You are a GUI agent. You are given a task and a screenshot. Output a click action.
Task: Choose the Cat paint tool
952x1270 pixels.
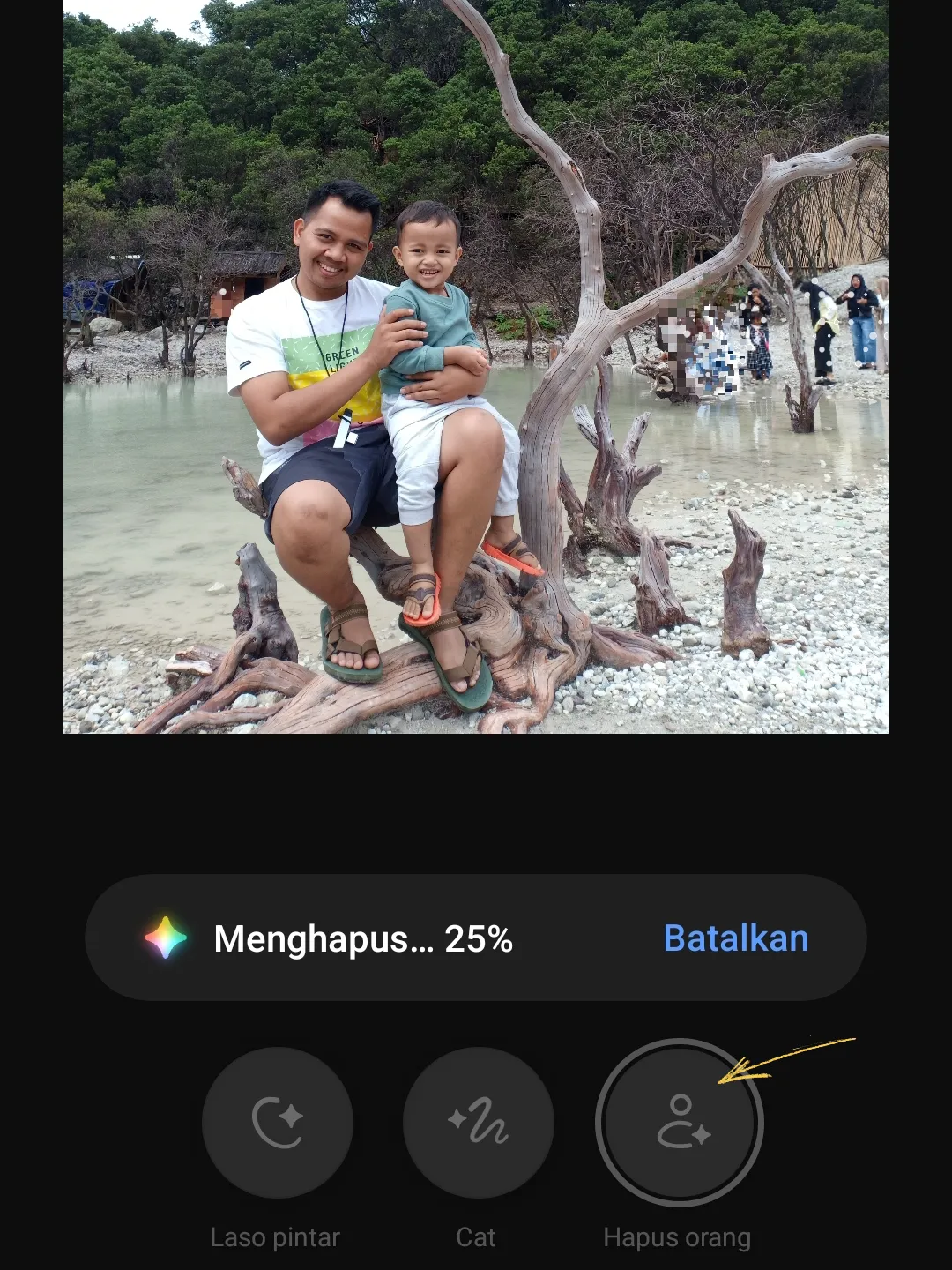(x=478, y=1123)
